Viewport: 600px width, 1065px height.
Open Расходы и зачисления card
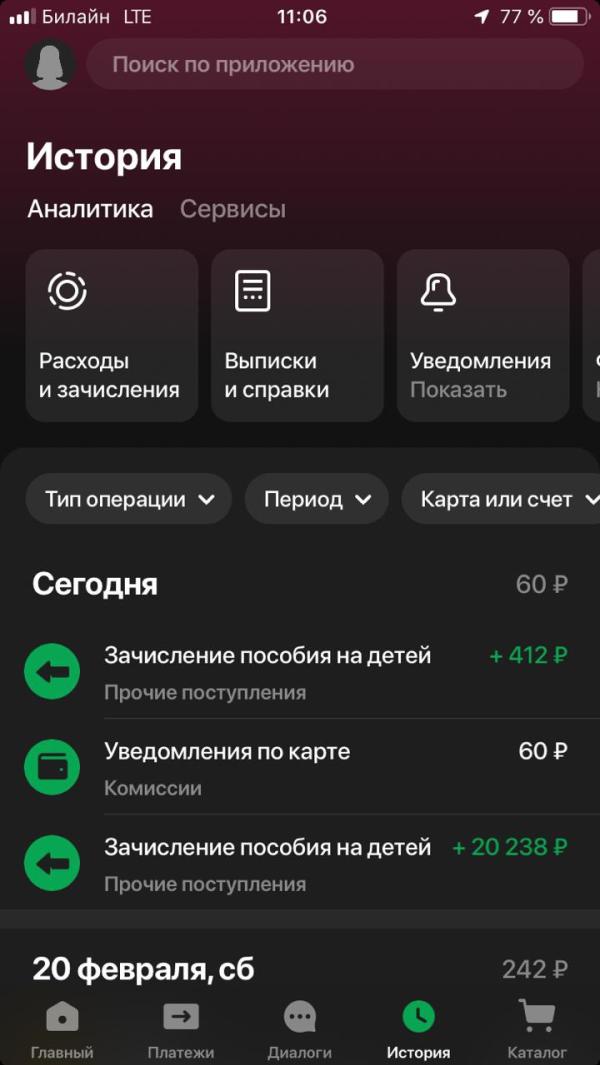[112, 335]
